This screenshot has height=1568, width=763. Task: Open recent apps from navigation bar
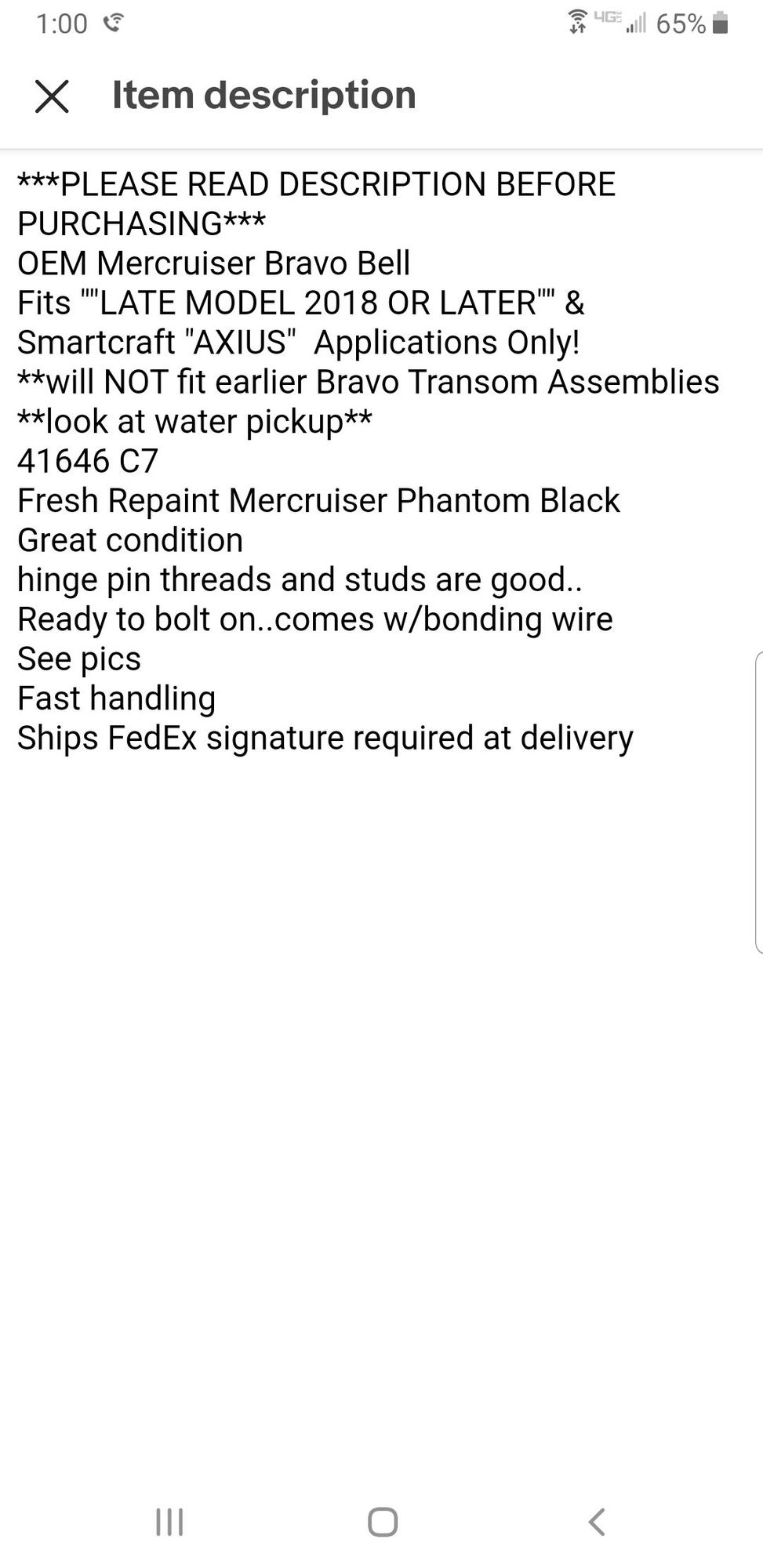pyautogui.click(x=169, y=1522)
